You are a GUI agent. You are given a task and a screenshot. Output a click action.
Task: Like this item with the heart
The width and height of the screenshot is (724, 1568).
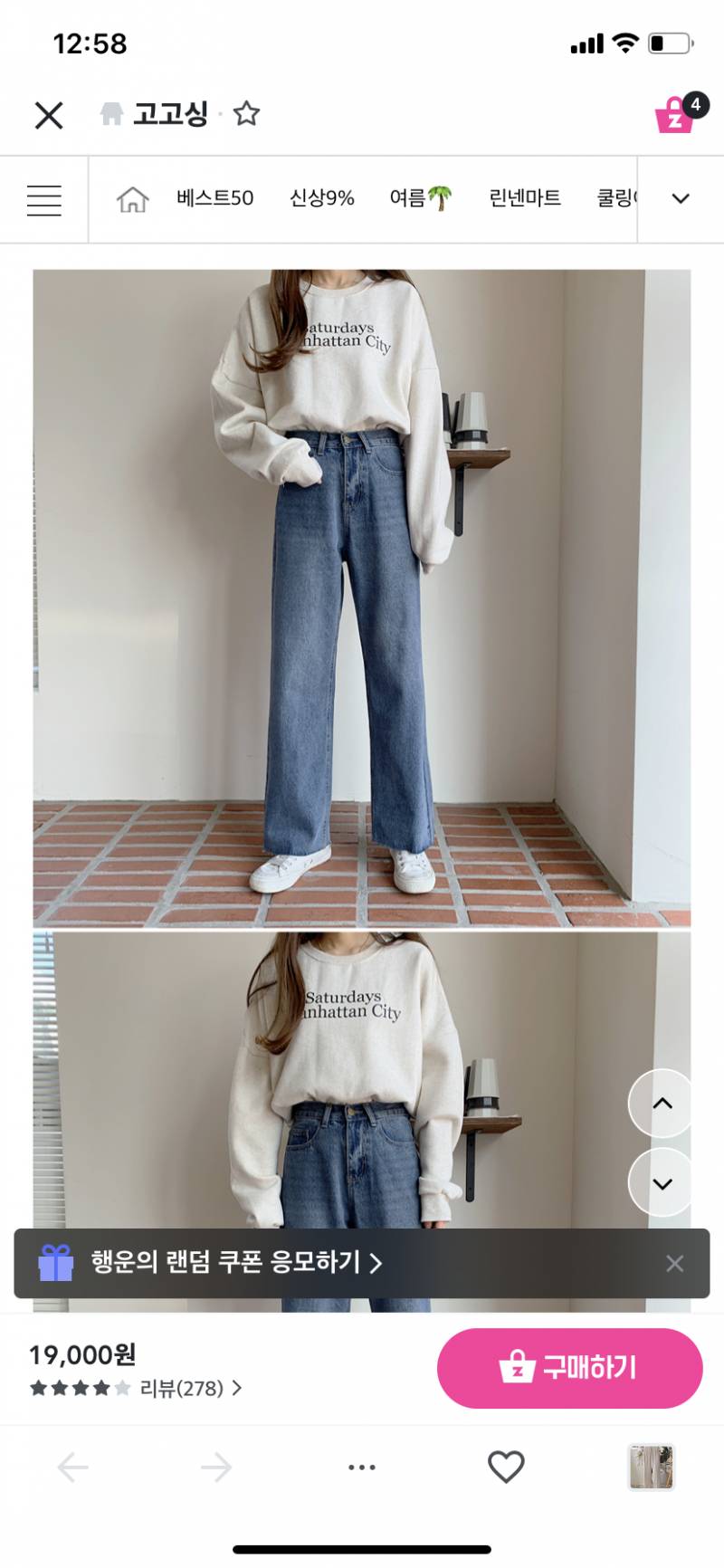pyautogui.click(x=506, y=1467)
